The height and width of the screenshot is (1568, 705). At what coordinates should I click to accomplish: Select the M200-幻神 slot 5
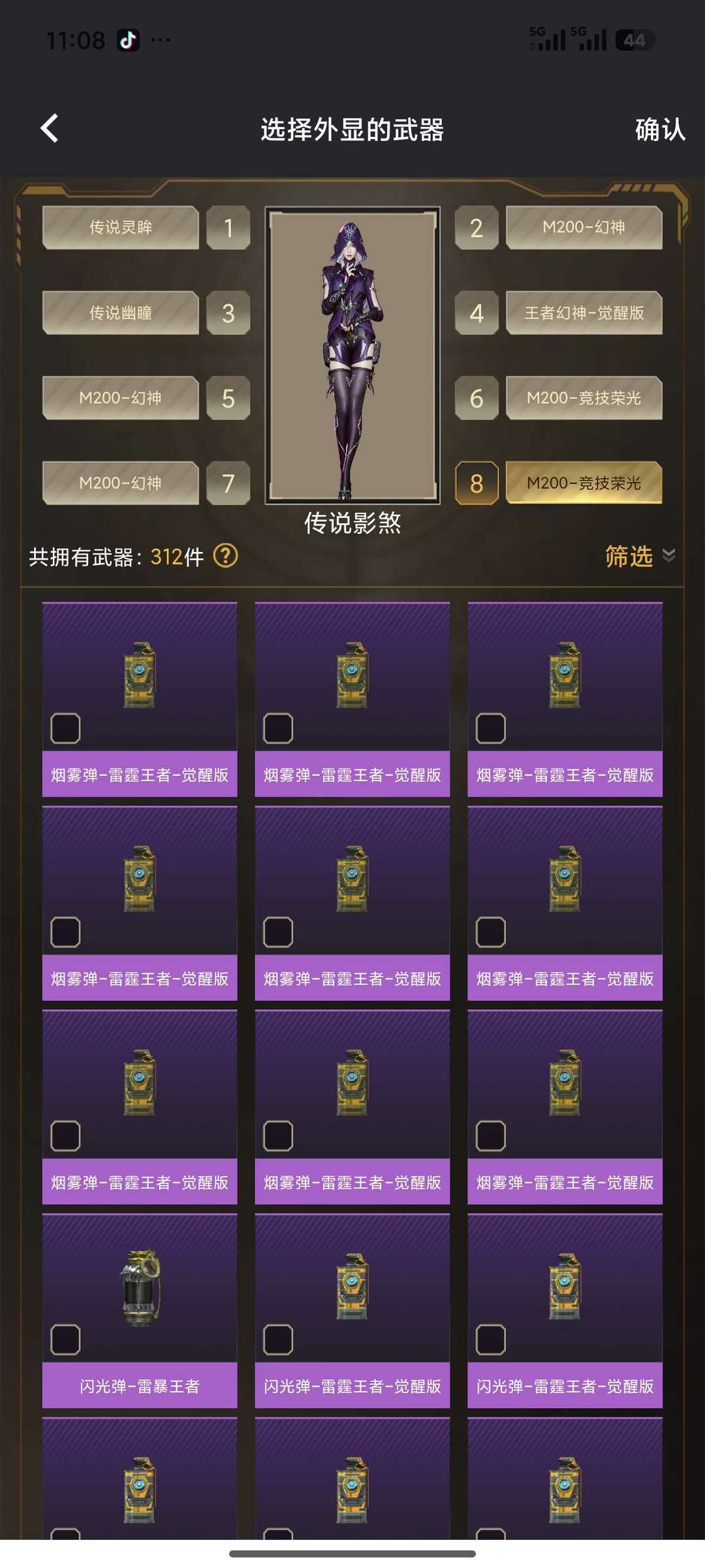[x=121, y=399]
